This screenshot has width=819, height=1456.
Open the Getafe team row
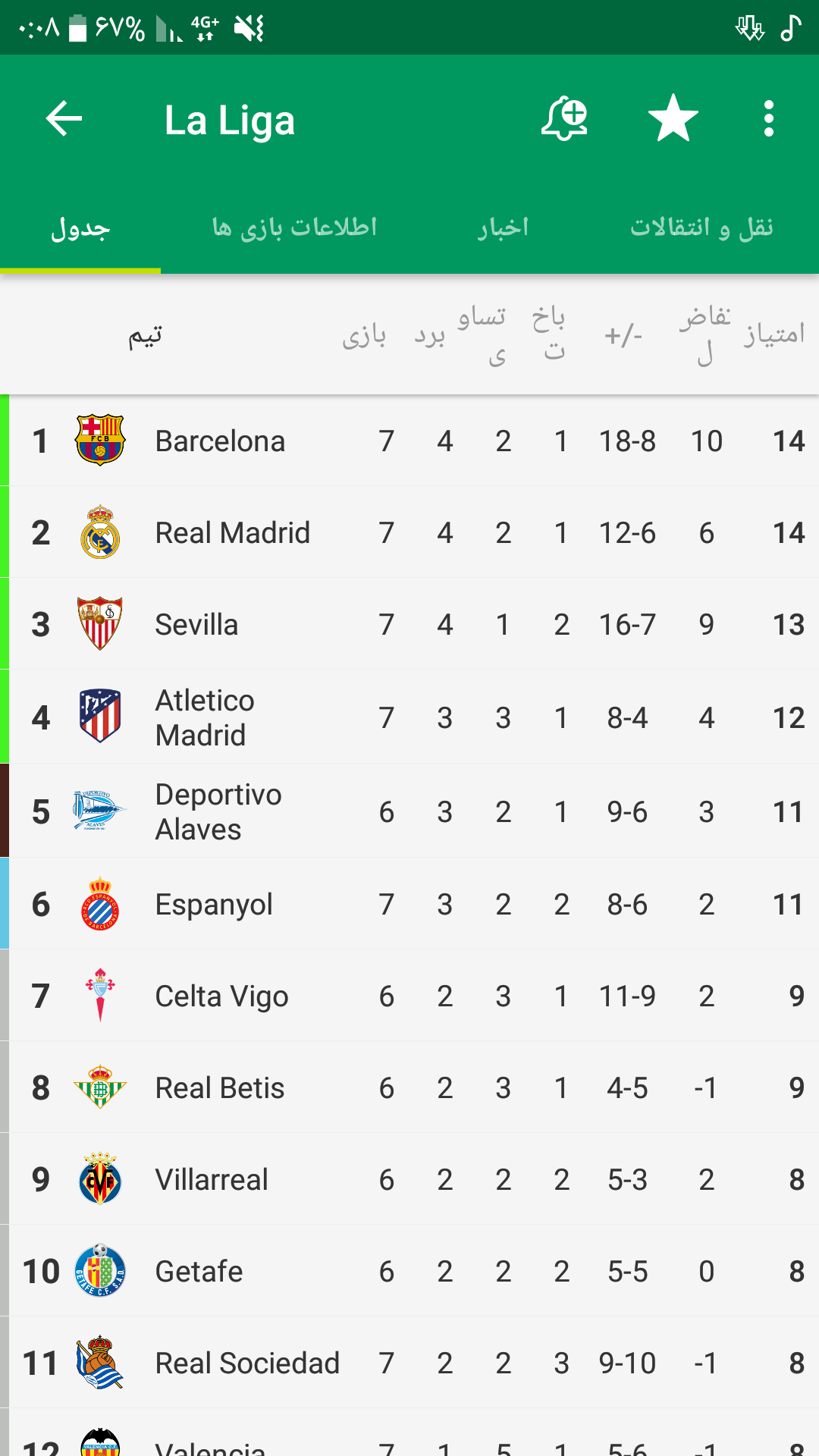tap(409, 1271)
